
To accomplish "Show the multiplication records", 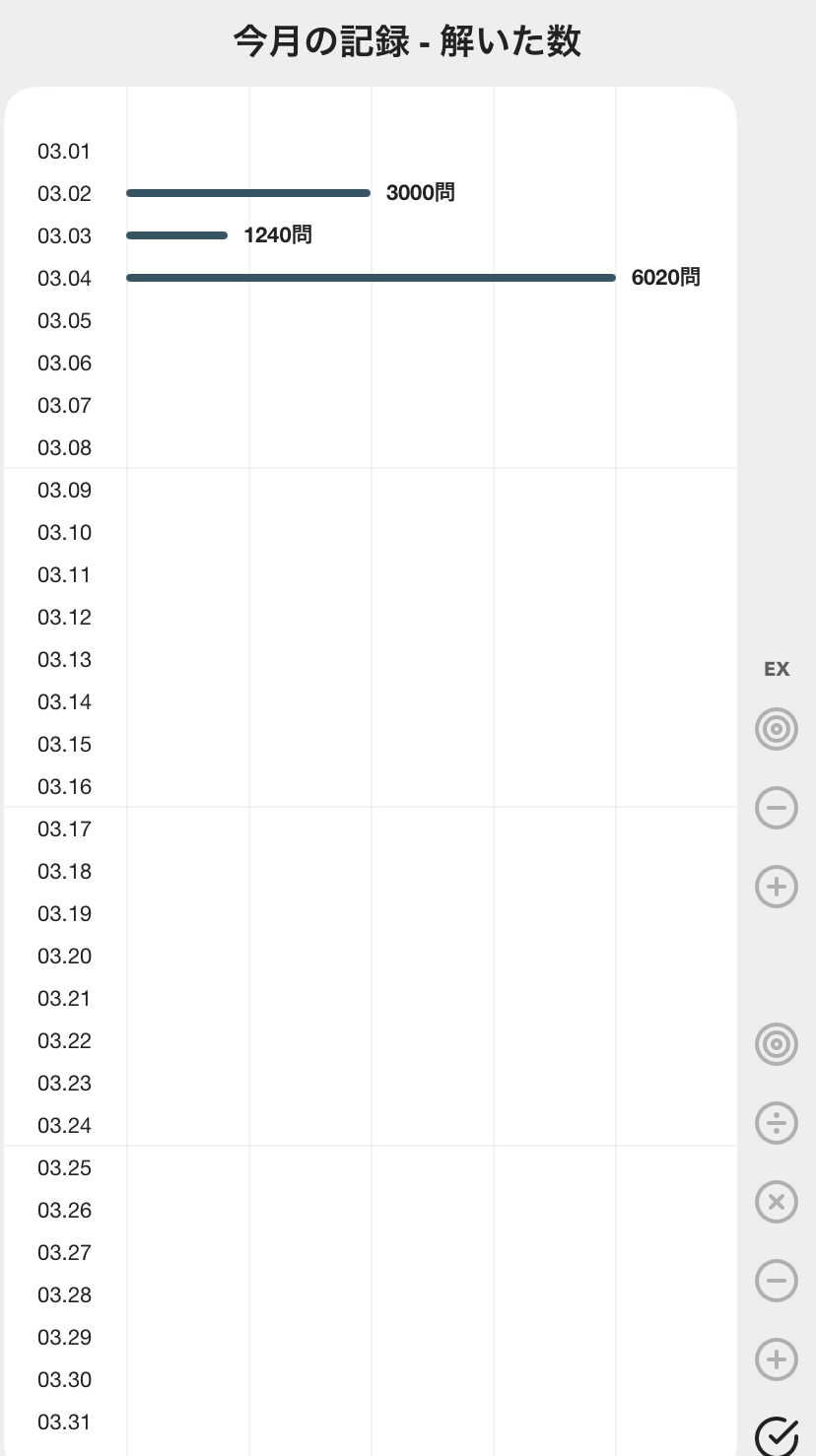I will [777, 1202].
